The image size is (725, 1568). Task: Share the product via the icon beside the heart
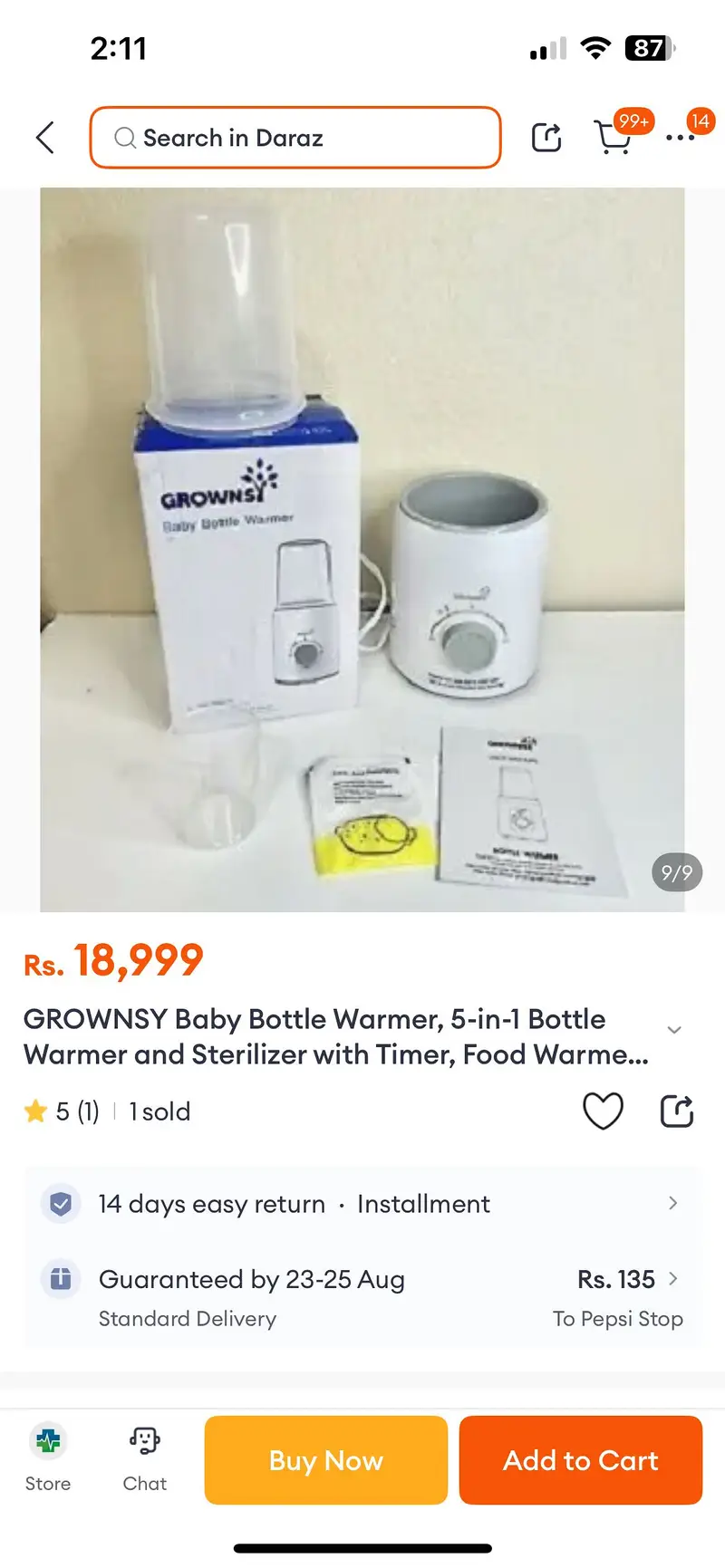pyautogui.click(x=676, y=1111)
